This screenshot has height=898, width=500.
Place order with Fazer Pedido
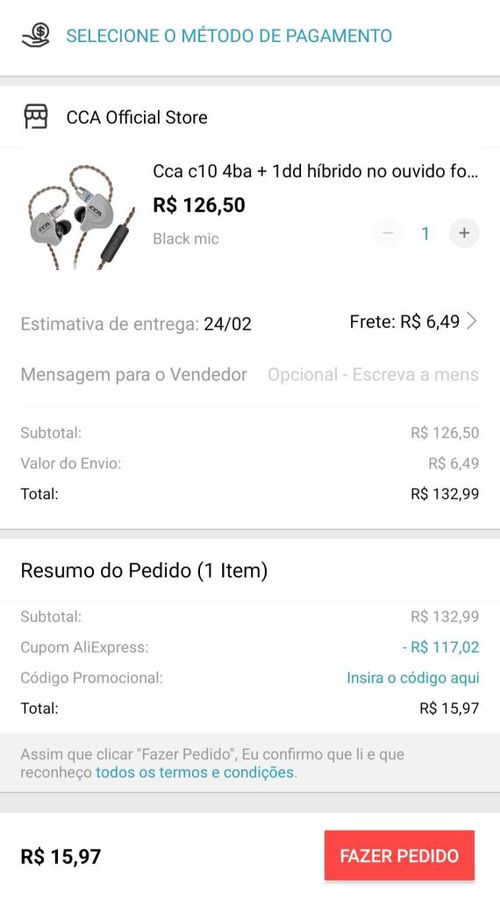(x=399, y=856)
